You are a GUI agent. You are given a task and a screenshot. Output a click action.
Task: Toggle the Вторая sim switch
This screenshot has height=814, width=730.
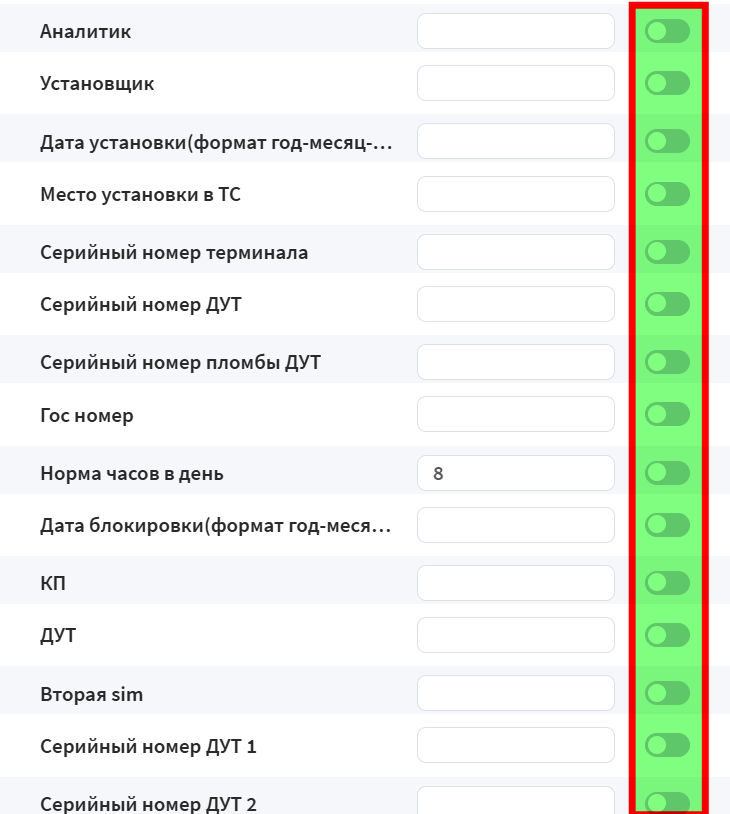[667, 693]
